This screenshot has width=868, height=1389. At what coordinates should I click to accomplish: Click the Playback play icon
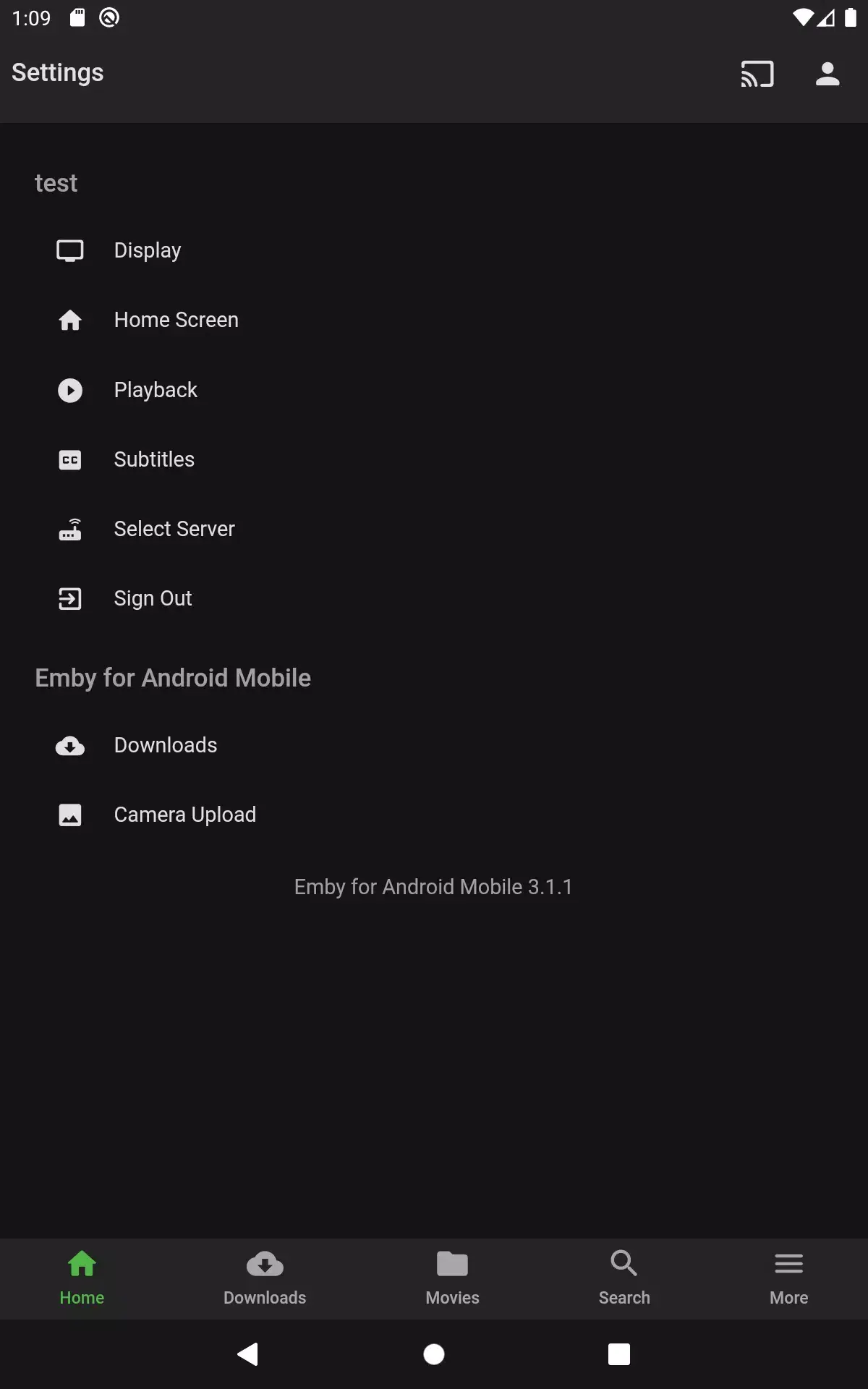tap(69, 391)
